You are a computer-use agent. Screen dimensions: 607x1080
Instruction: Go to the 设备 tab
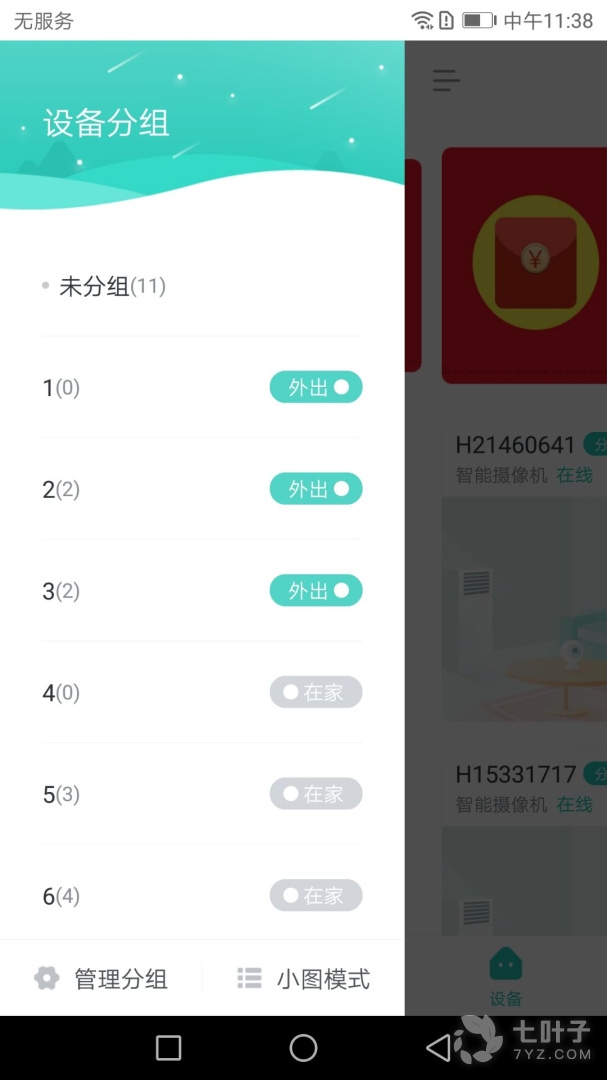coord(505,977)
